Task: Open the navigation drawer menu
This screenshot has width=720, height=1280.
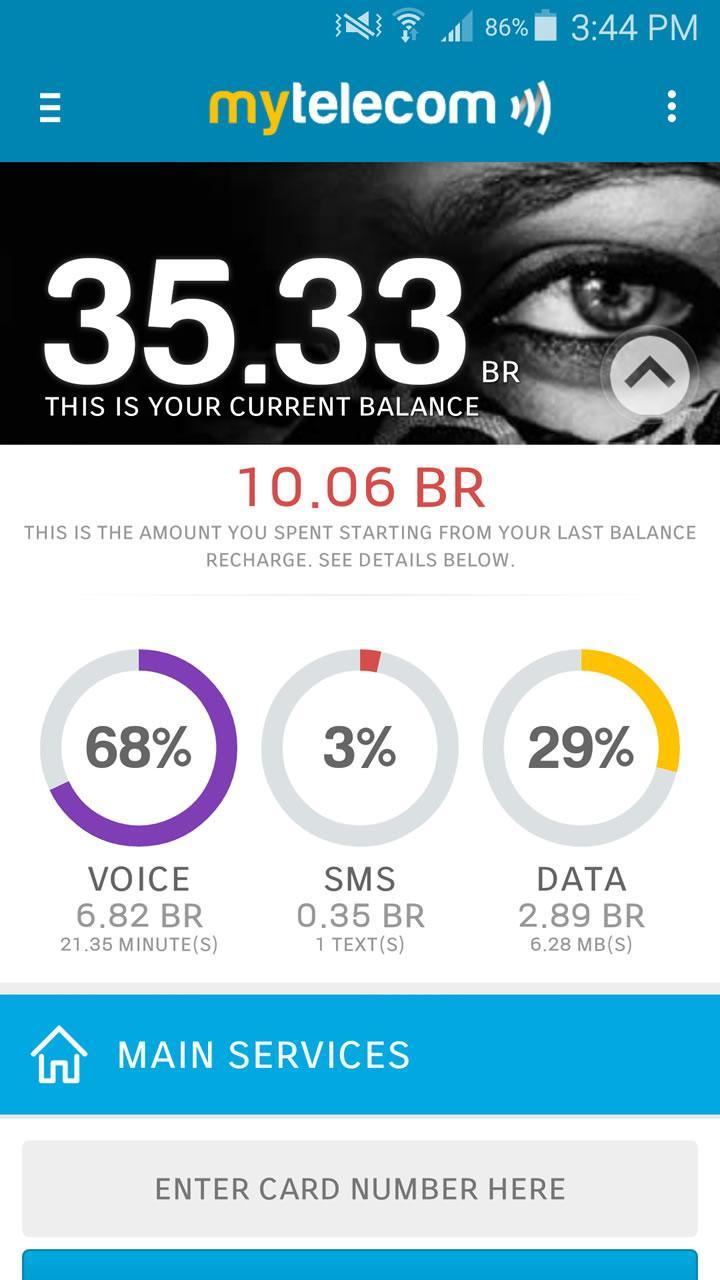Action: (x=47, y=105)
